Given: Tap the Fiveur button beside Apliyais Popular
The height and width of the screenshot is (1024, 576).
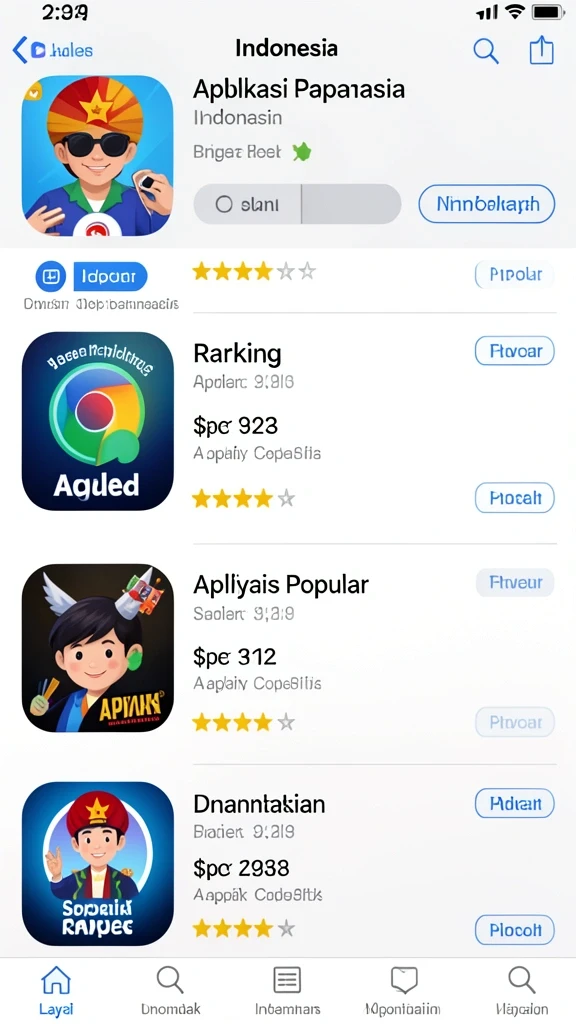Looking at the screenshot, I should coord(514,582).
